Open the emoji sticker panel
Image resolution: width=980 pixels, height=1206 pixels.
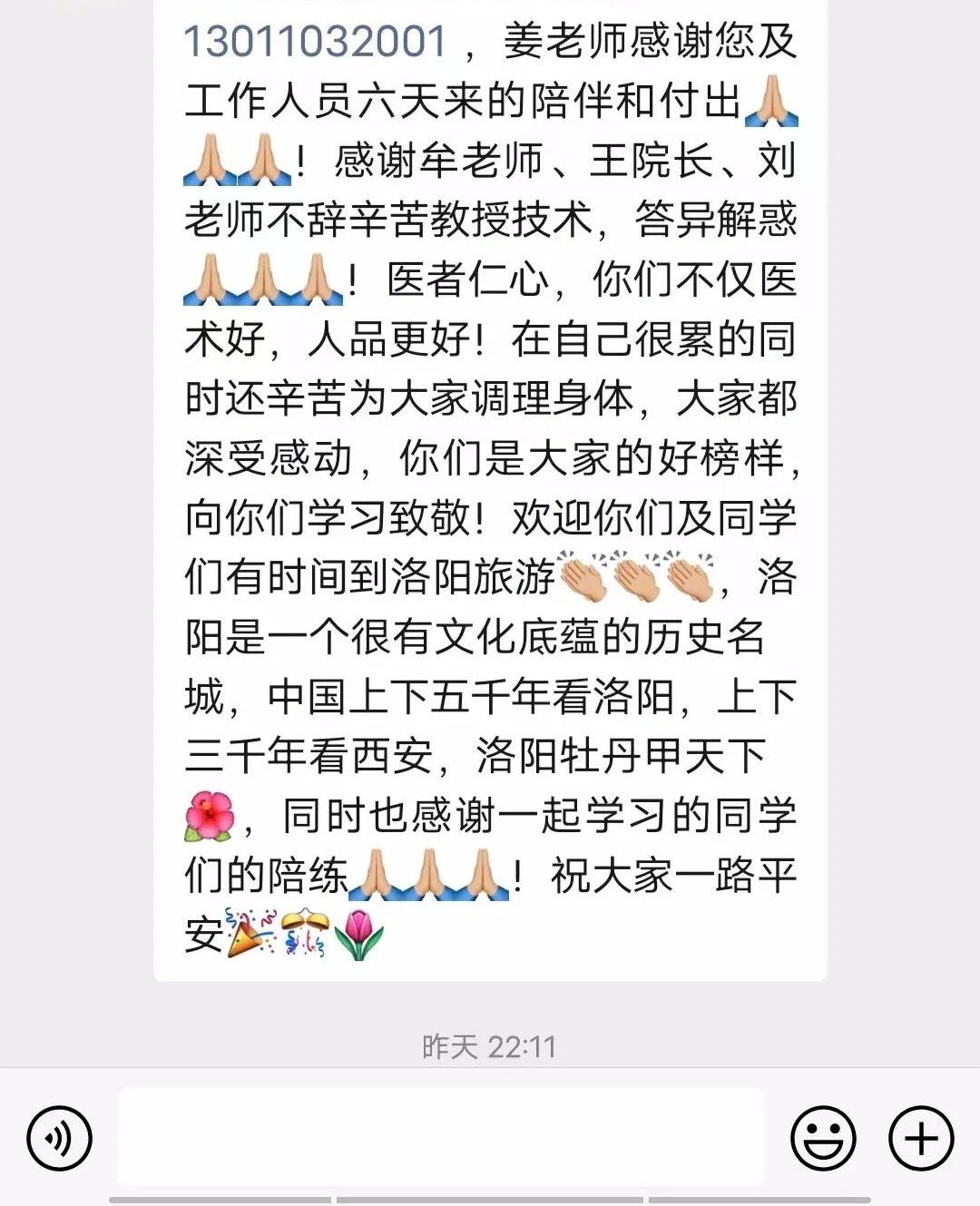[823, 1138]
